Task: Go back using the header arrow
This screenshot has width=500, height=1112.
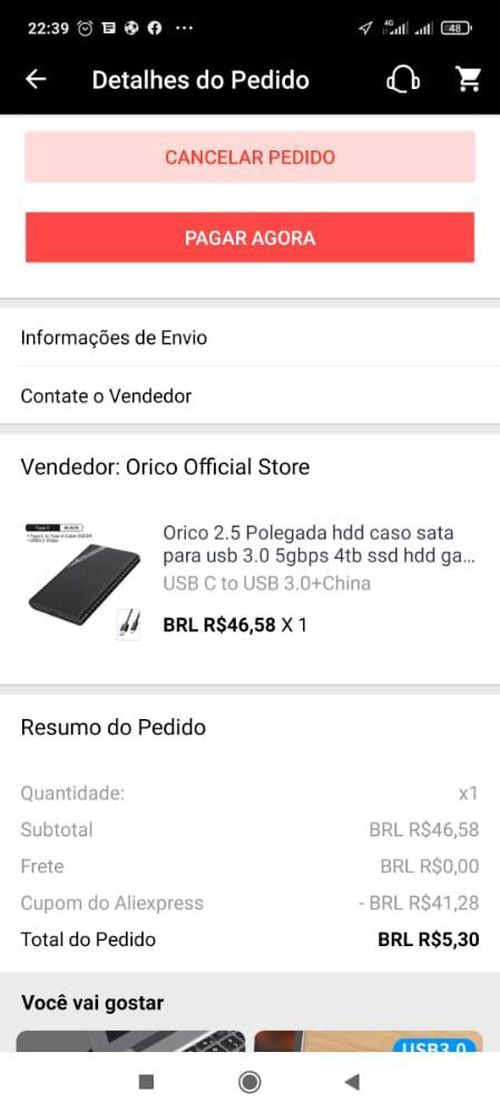Action: tap(35, 79)
